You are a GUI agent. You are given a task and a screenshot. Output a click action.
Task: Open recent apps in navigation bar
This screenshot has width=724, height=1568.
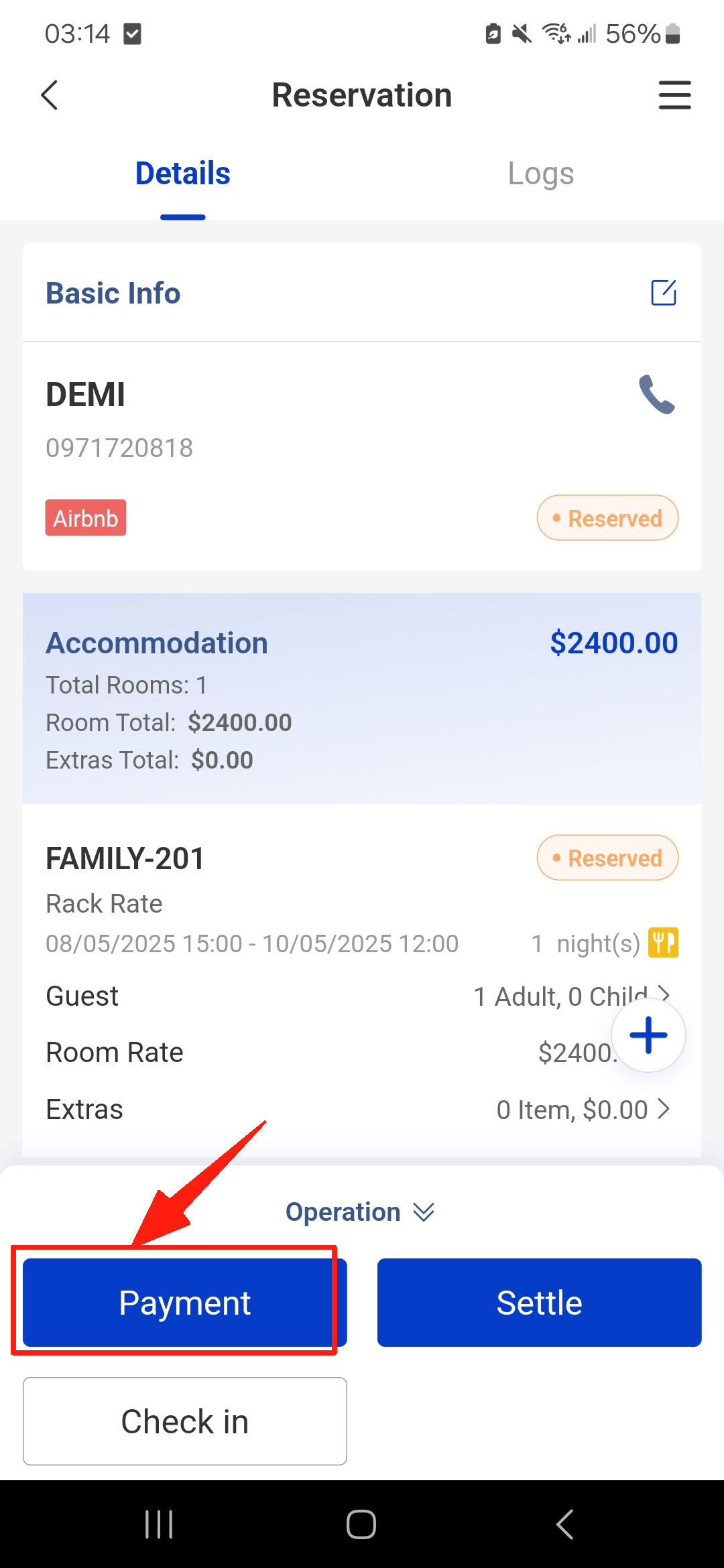(x=159, y=1524)
